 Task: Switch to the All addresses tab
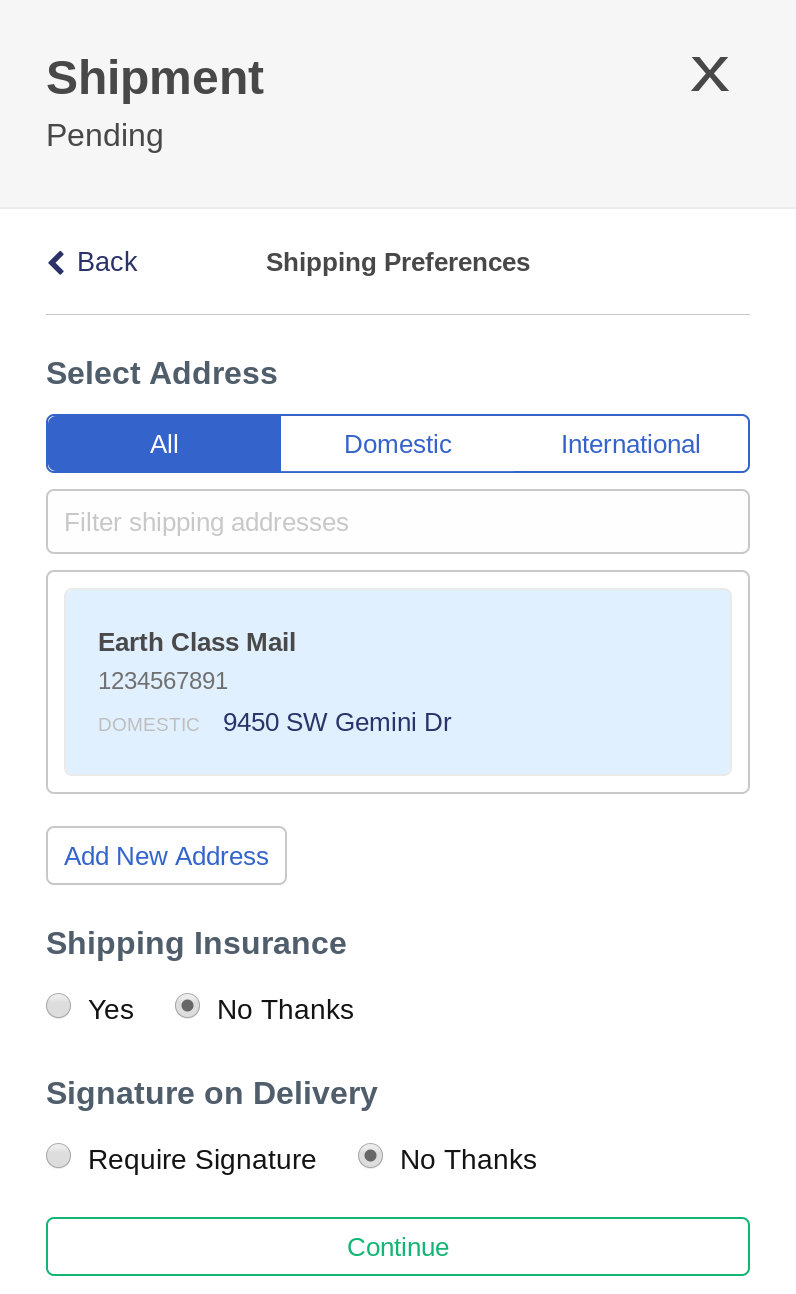click(x=164, y=444)
